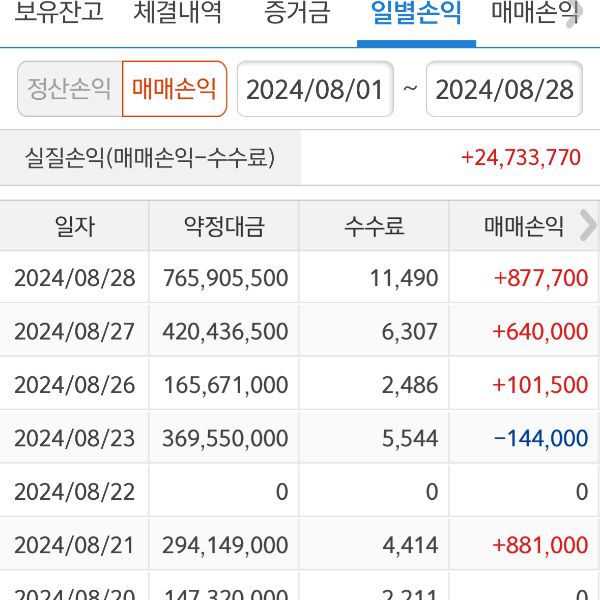Select the 일별손익 tab
The image size is (600, 600).
coord(416,14)
